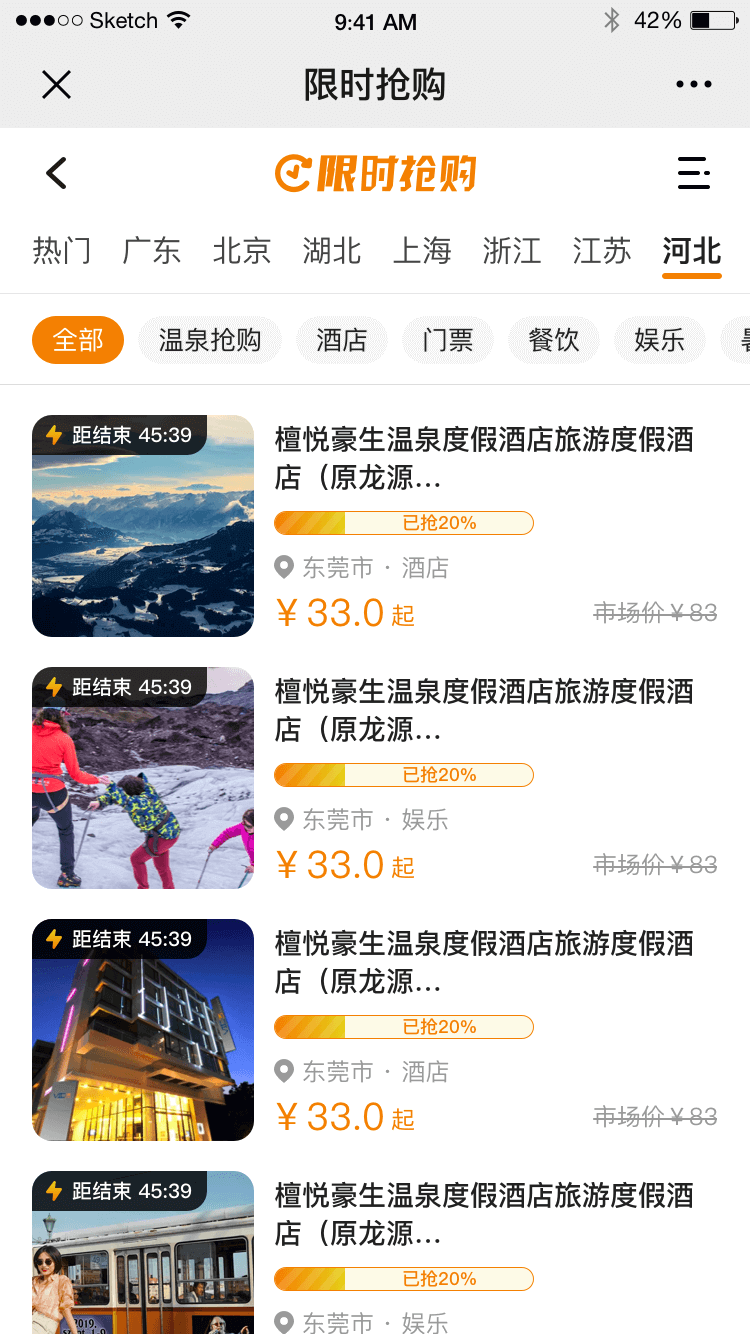Viewport: 750px width, 1334px height.
Task: Select the 全部 filter chip
Action: [78, 340]
